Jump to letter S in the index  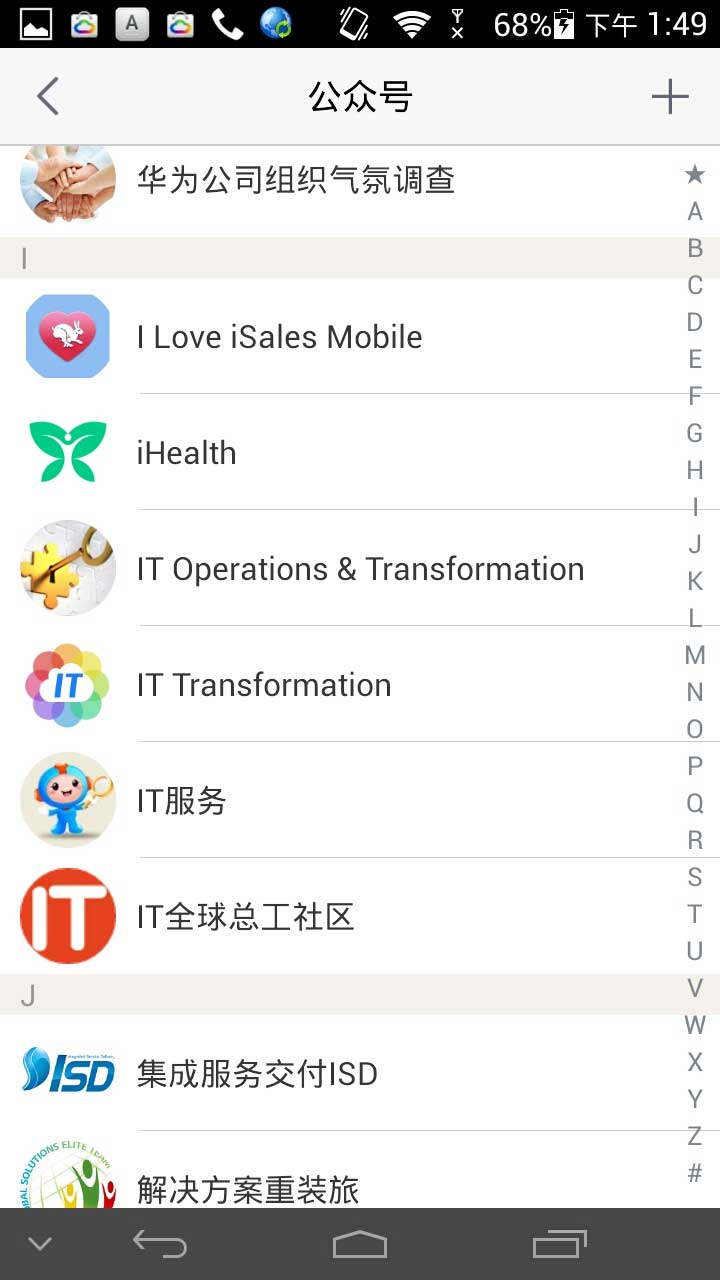point(695,877)
